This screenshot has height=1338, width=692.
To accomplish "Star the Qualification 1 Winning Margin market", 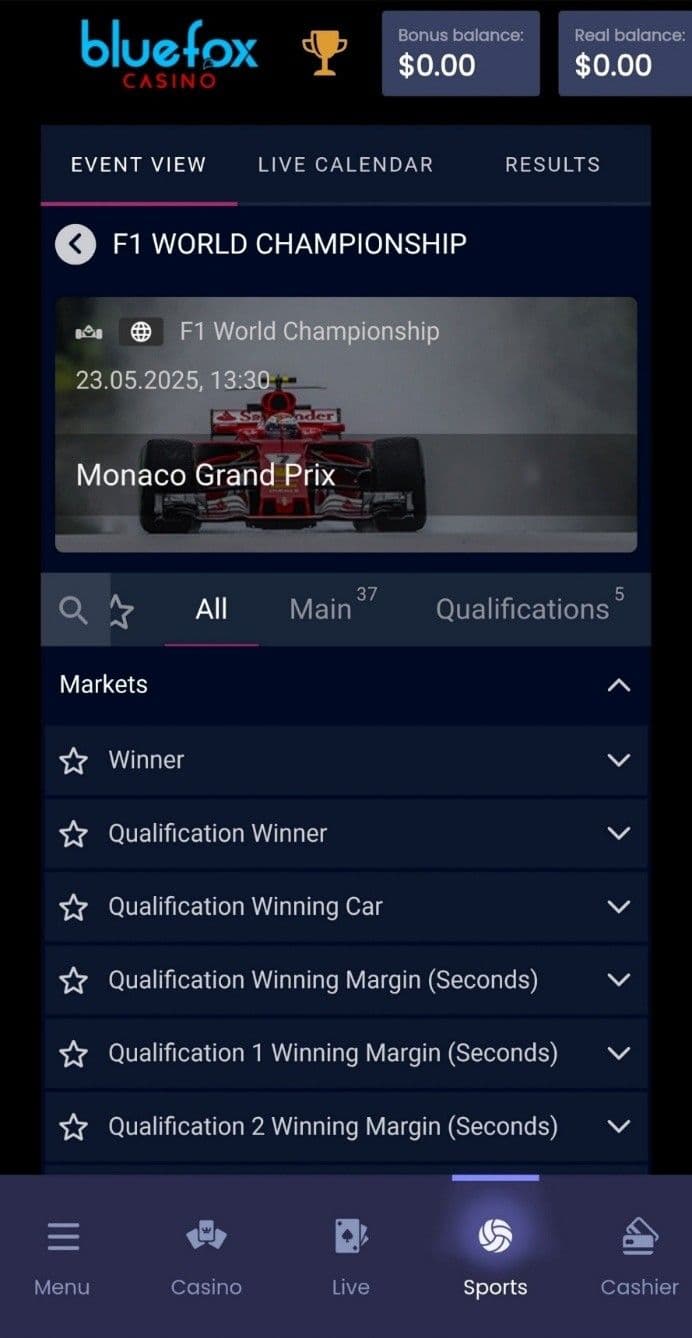I will tap(74, 1054).
